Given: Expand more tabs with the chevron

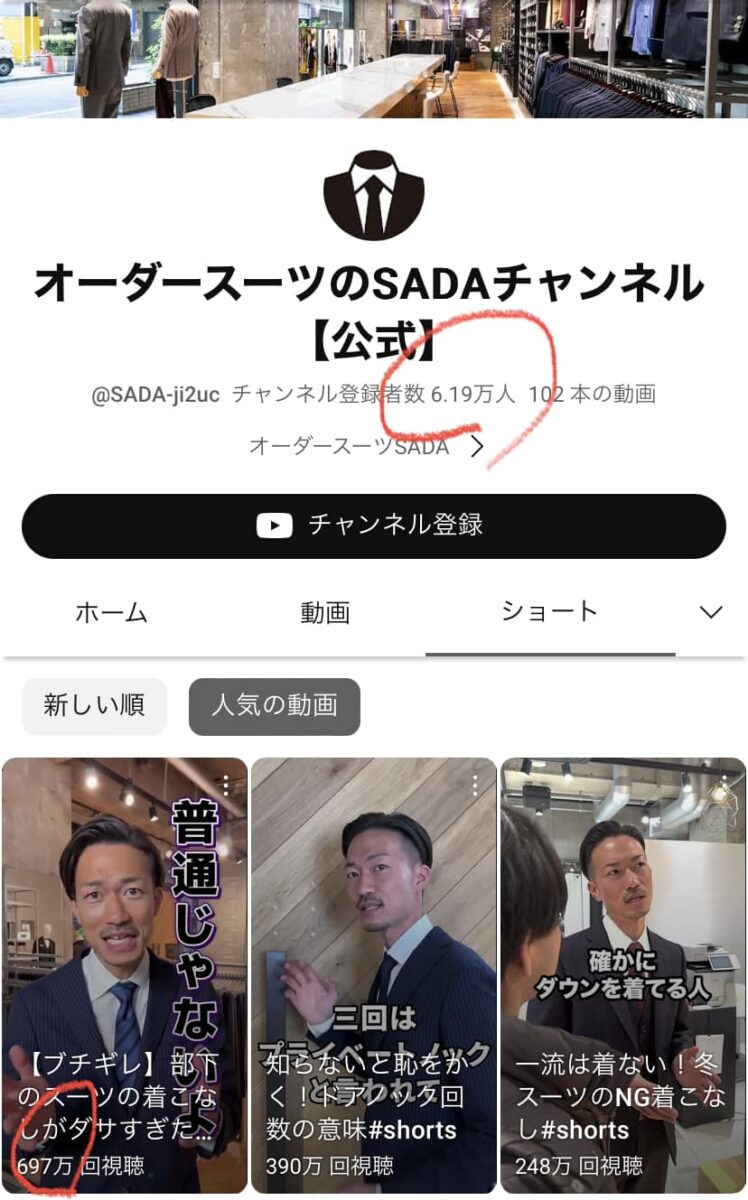Looking at the screenshot, I should tap(711, 612).
